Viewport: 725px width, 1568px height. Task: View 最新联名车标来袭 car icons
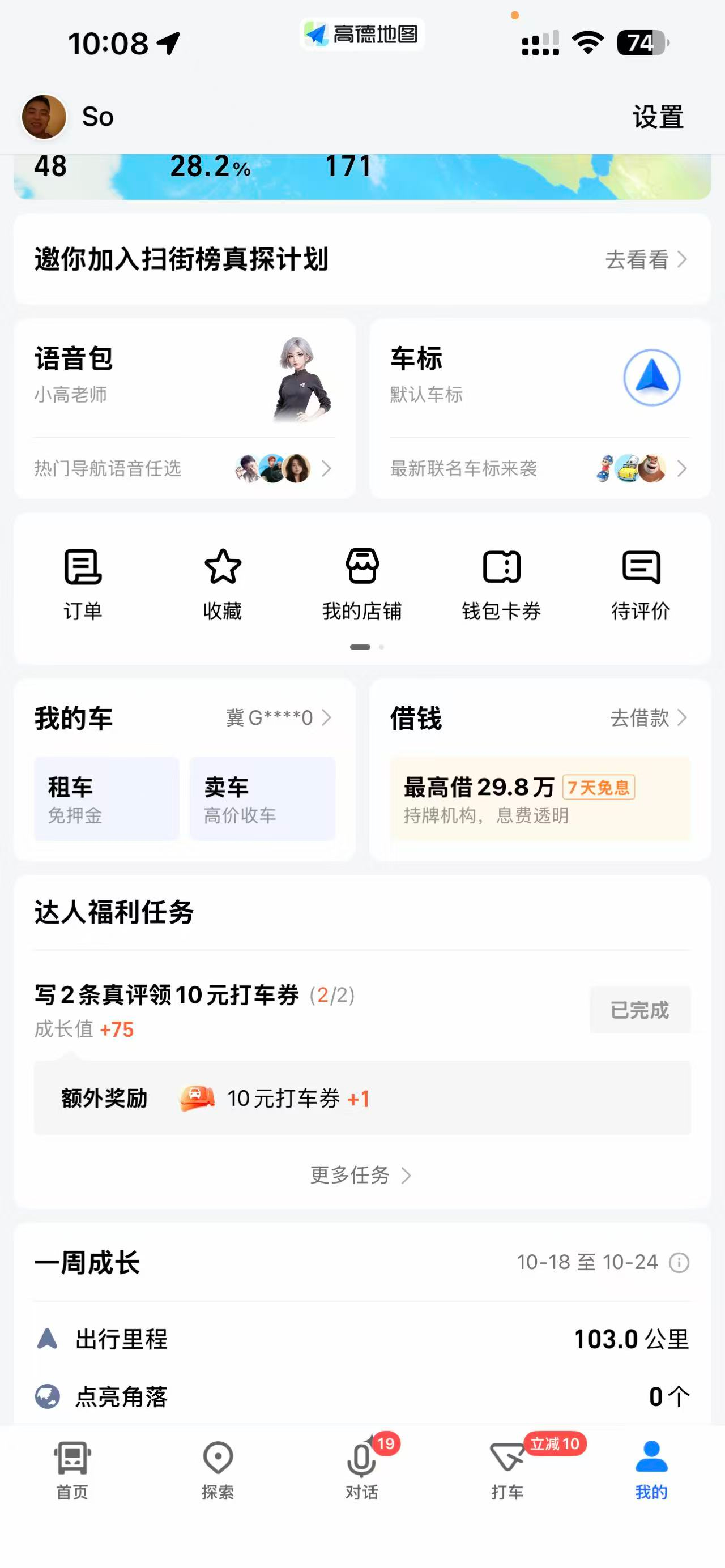pos(539,468)
